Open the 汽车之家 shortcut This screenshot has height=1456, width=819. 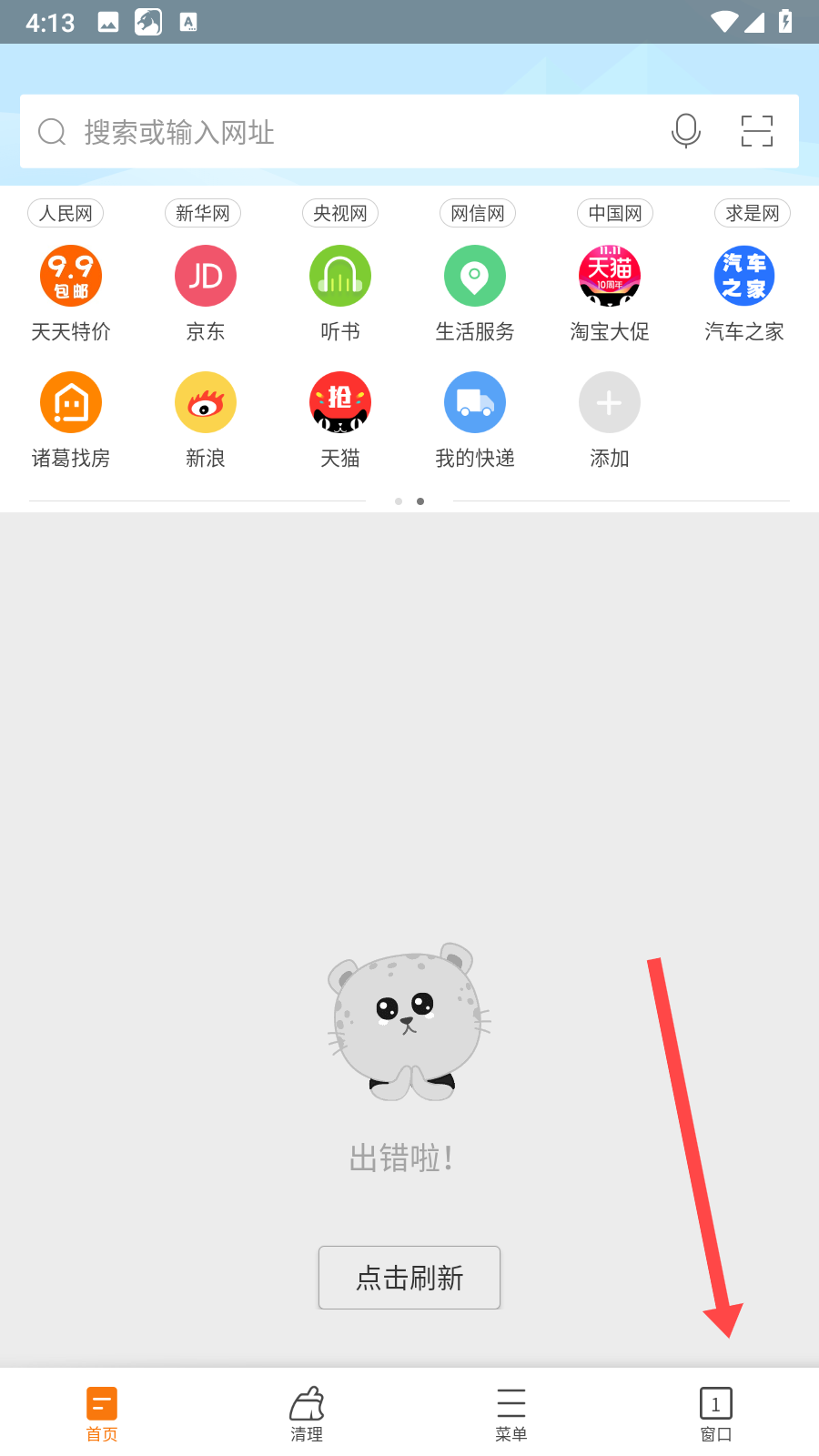[x=744, y=293]
